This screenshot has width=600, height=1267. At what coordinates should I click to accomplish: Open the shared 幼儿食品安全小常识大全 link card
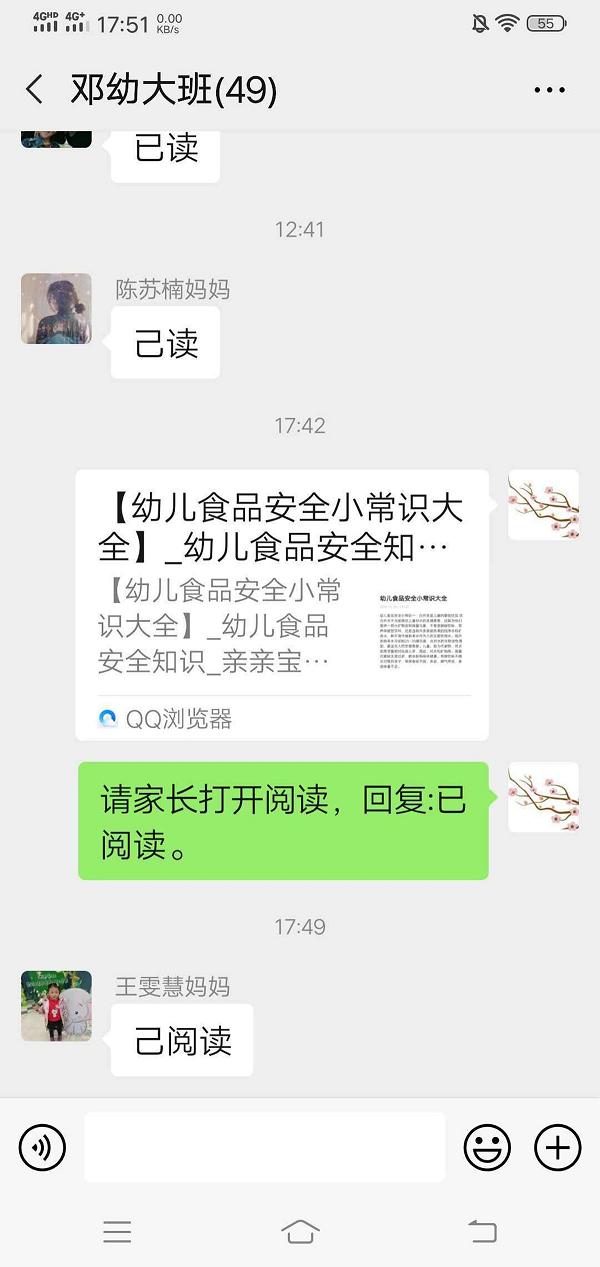pos(282,604)
